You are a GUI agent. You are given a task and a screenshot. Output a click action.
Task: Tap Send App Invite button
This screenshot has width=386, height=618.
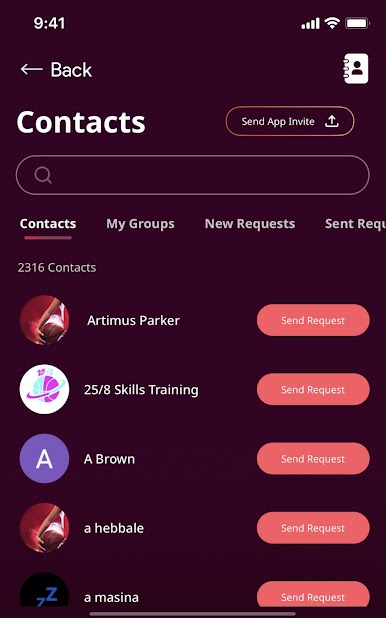coord(290,121)
